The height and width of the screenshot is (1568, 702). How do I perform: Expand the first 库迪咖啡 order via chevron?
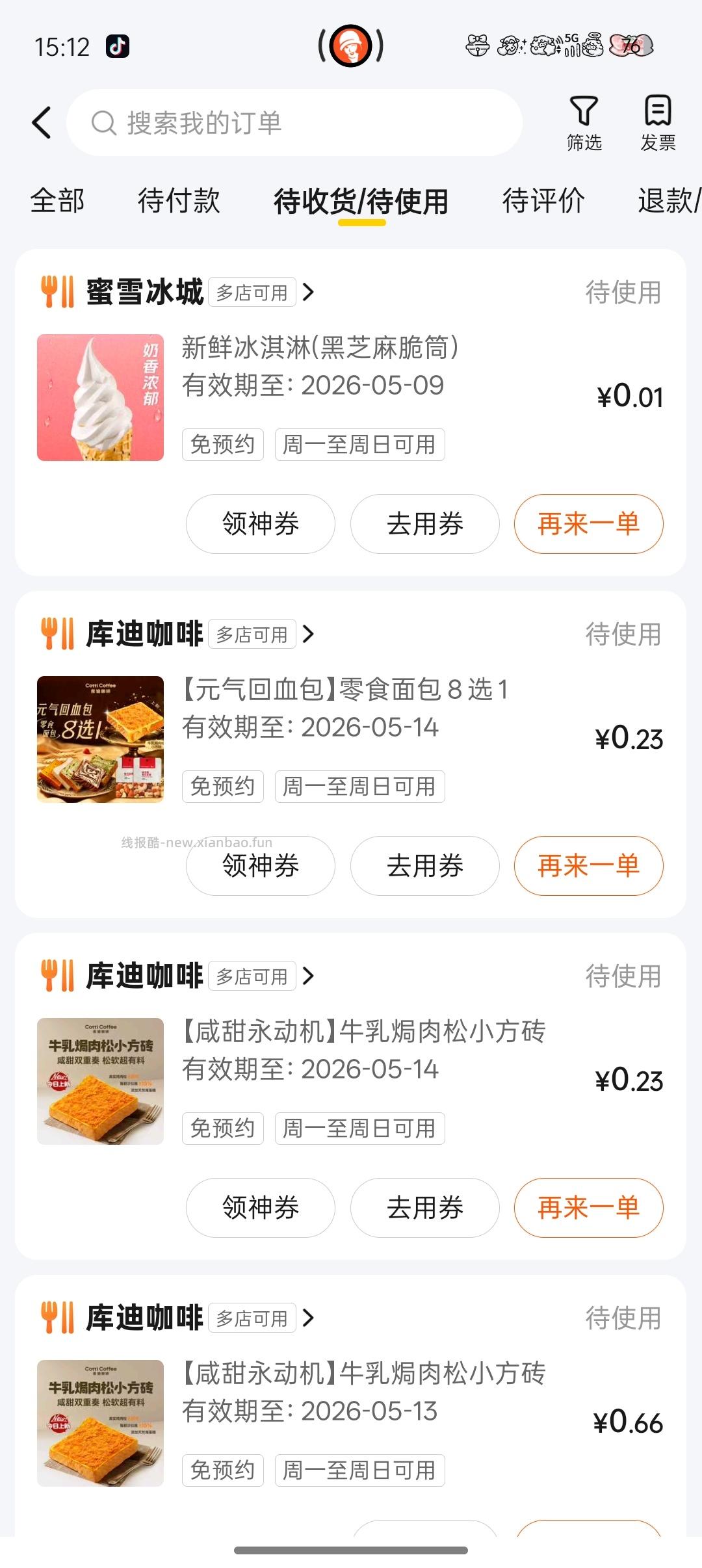click(308, 634)
